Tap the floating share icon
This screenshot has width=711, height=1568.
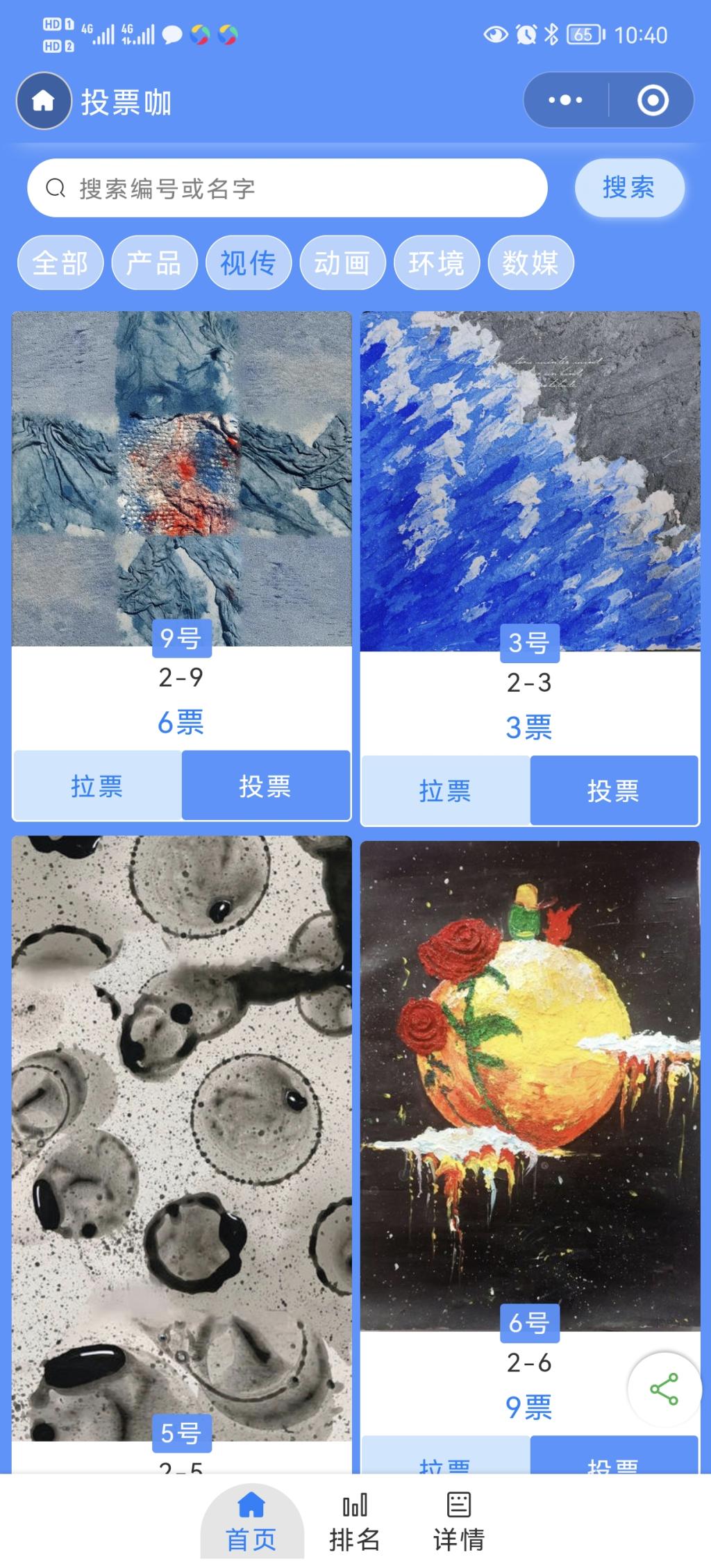(x=664, y=1389)
